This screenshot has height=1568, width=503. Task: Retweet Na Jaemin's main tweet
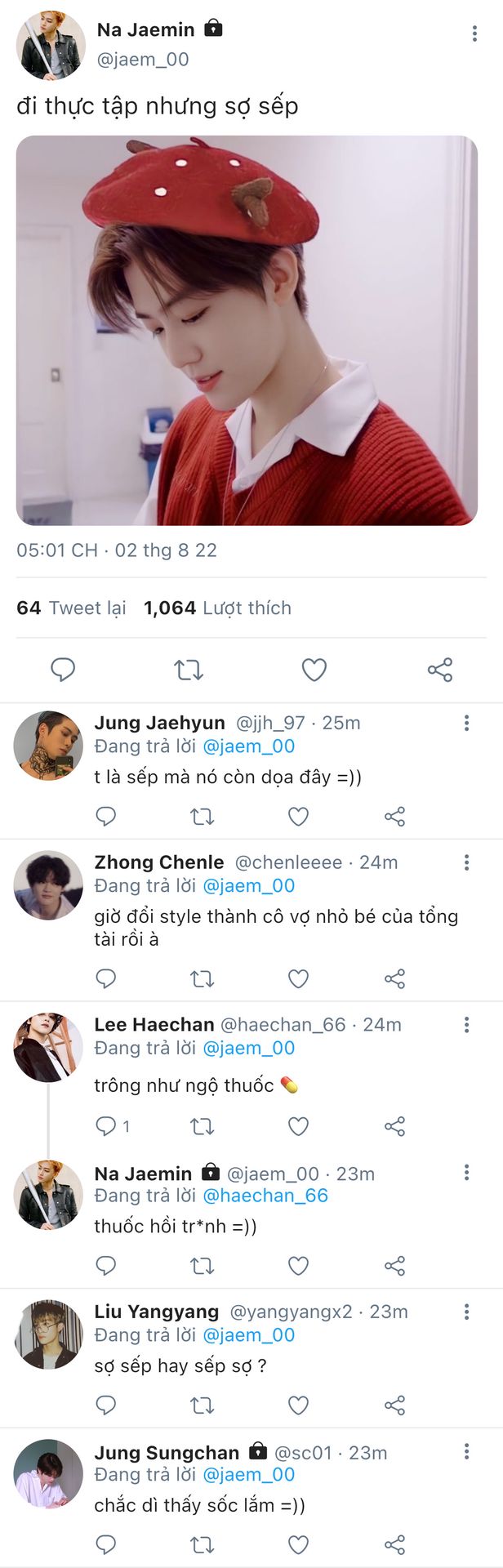click(x=189, y=670)
